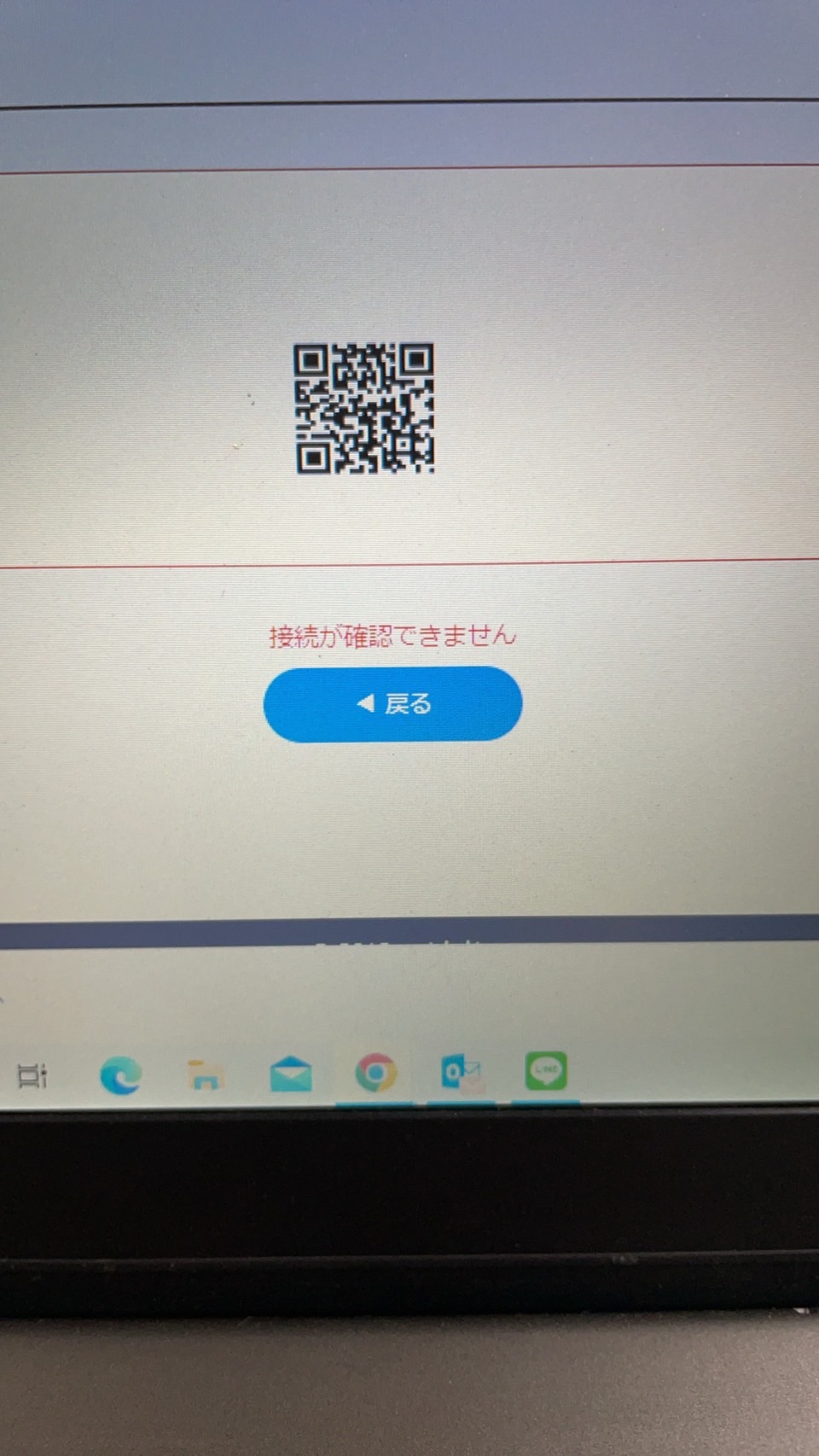
Task: Tap the 戻る back button
Action: tap(392, 703)
